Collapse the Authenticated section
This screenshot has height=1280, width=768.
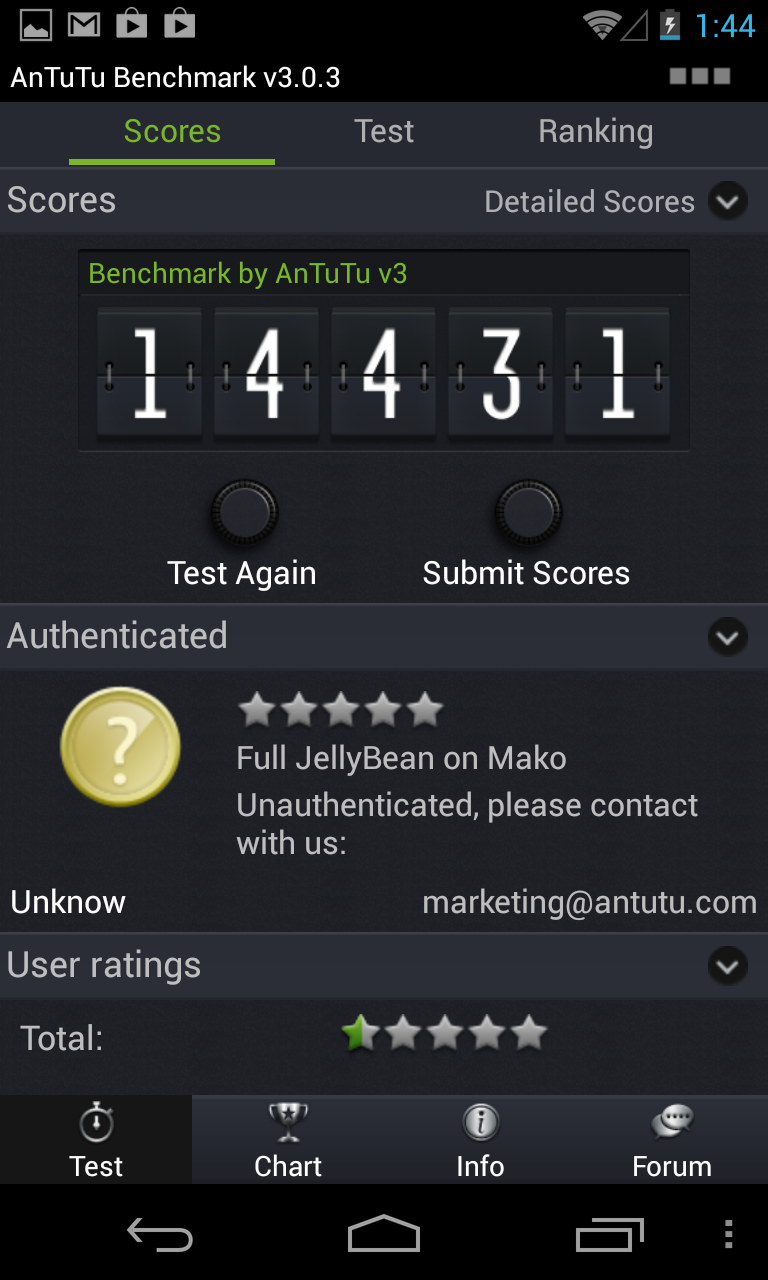(x=728, y=636)
